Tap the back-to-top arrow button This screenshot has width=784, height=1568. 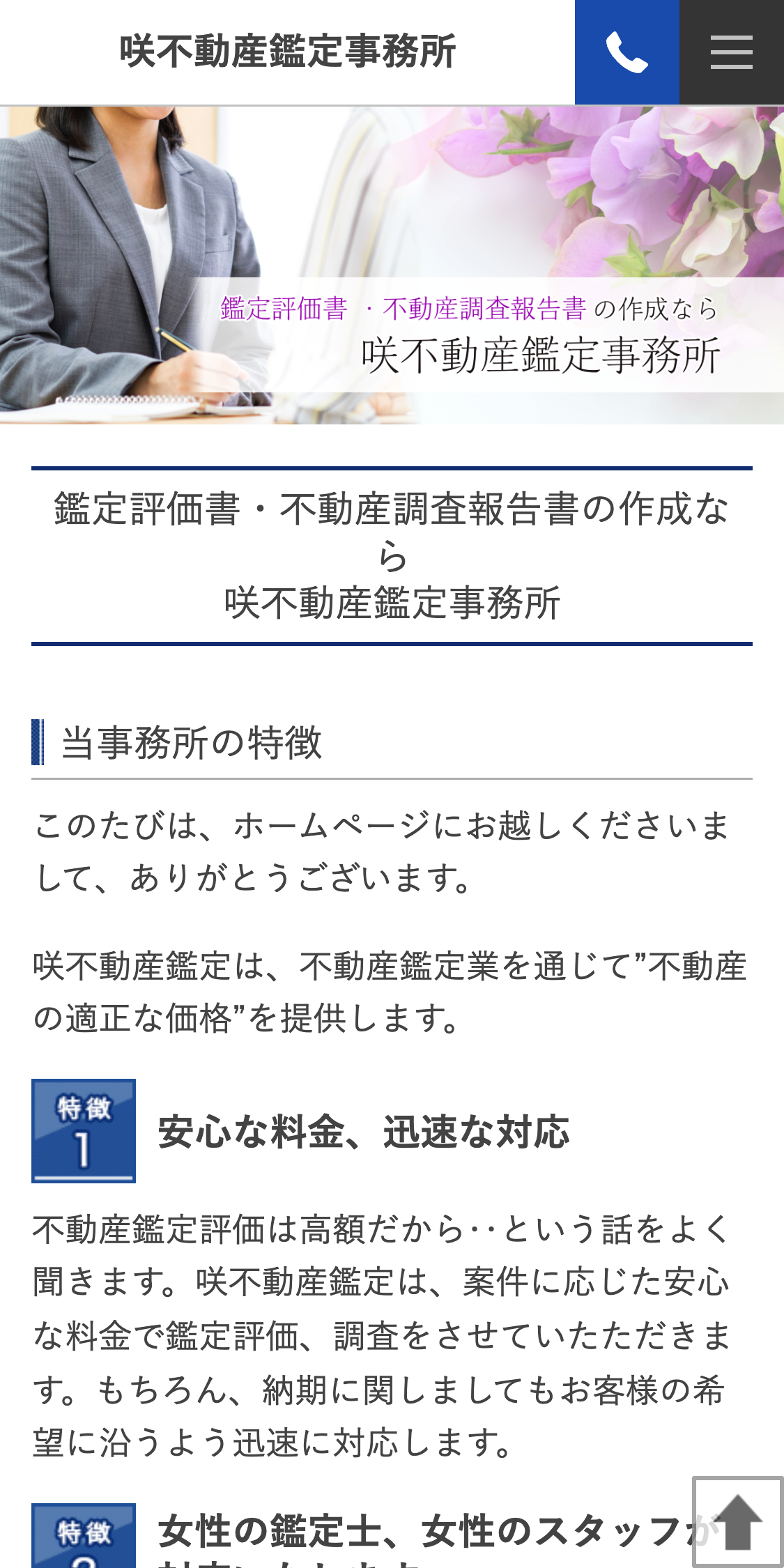tap(737, 1522)
